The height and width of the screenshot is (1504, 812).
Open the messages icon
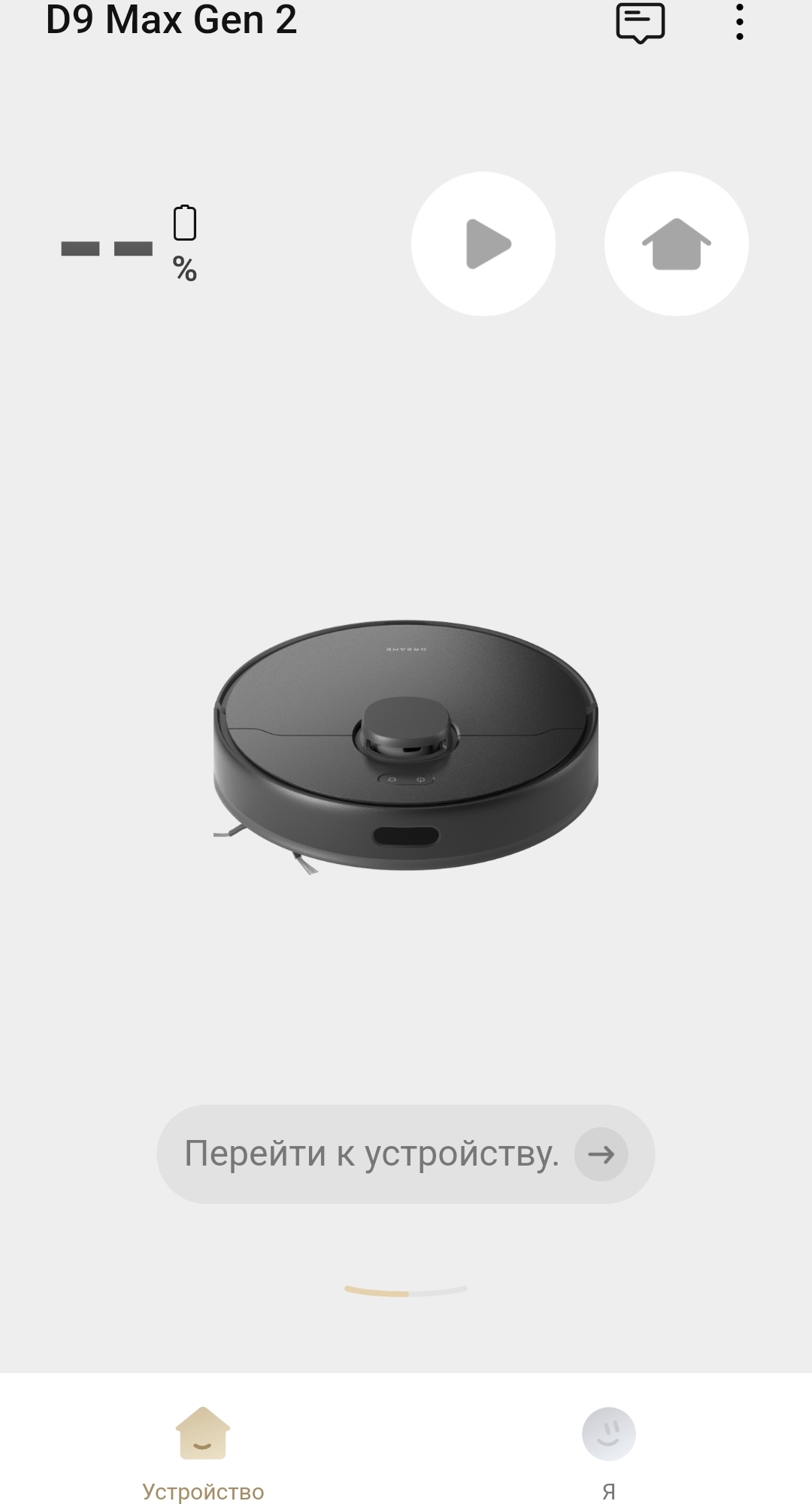[x=640, y=23]
